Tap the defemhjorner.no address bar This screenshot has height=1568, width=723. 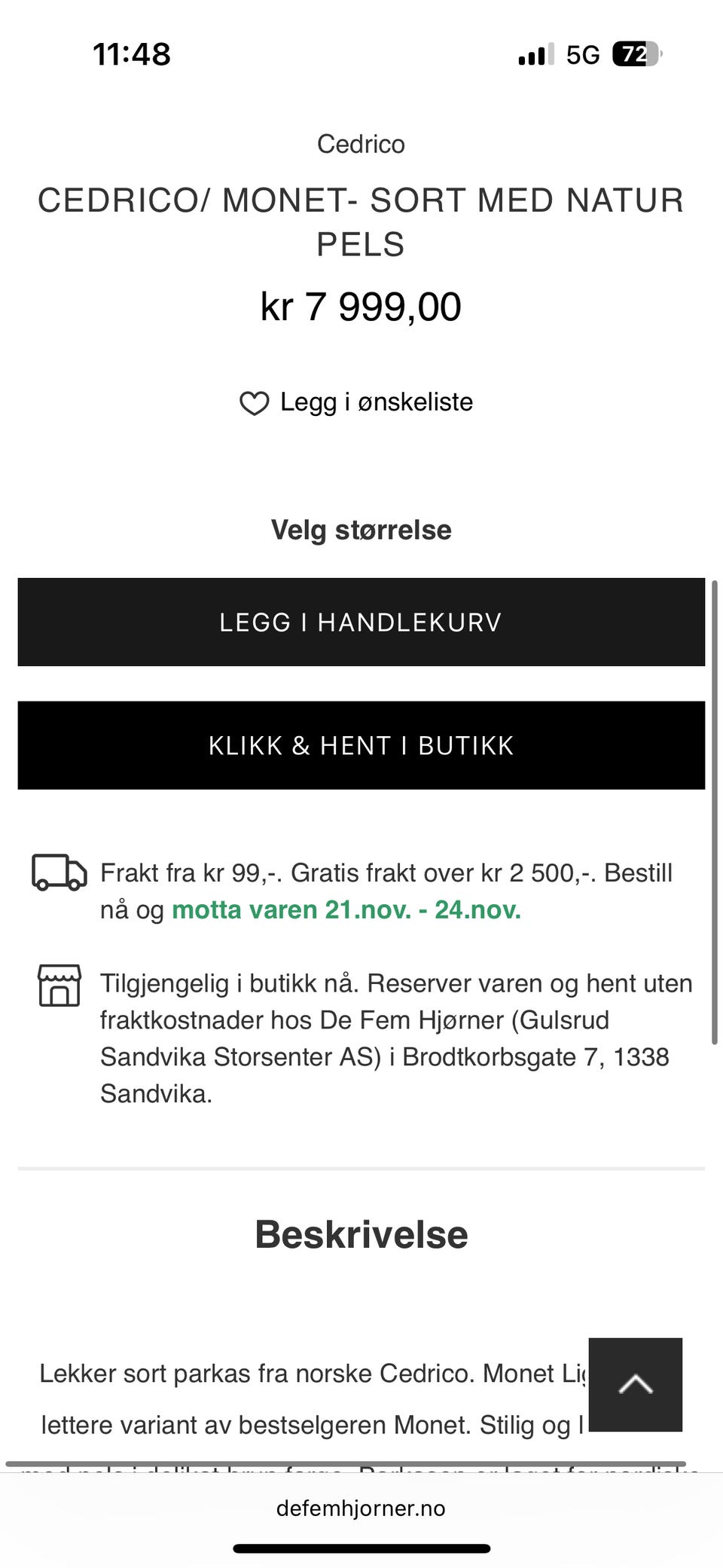coord(361,1508)
